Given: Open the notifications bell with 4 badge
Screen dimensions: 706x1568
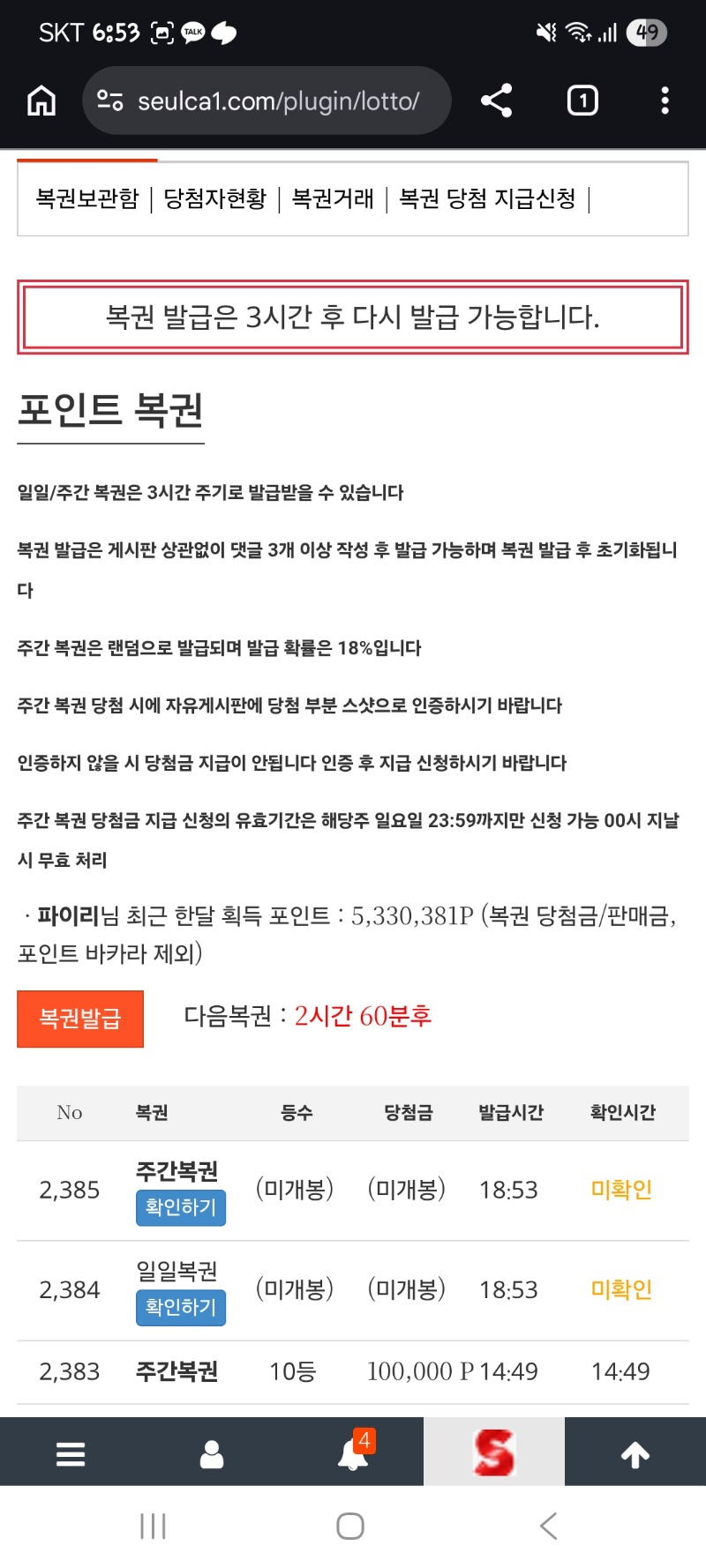Looking at the screenshot, I should [353, 1453].
